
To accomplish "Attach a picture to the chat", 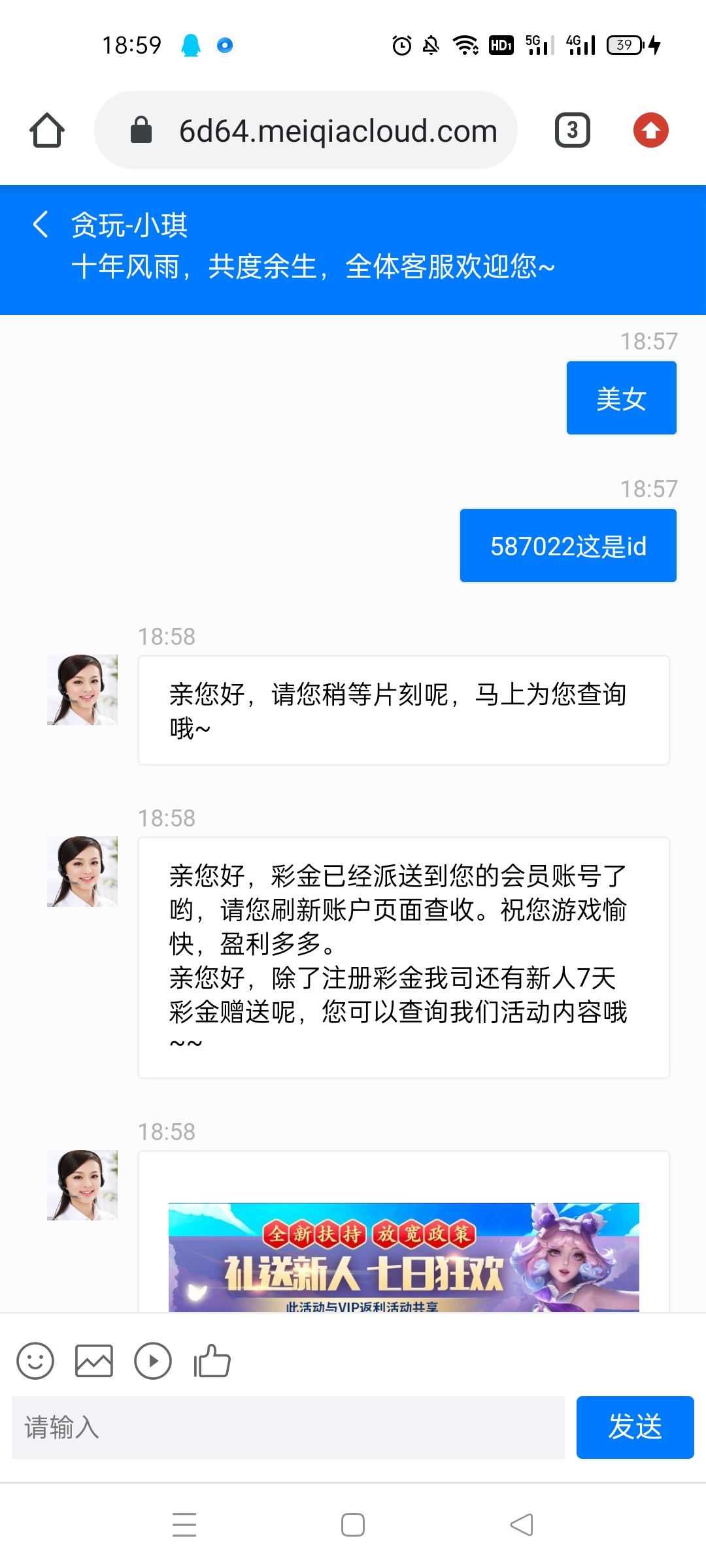I will [94, 1361].
